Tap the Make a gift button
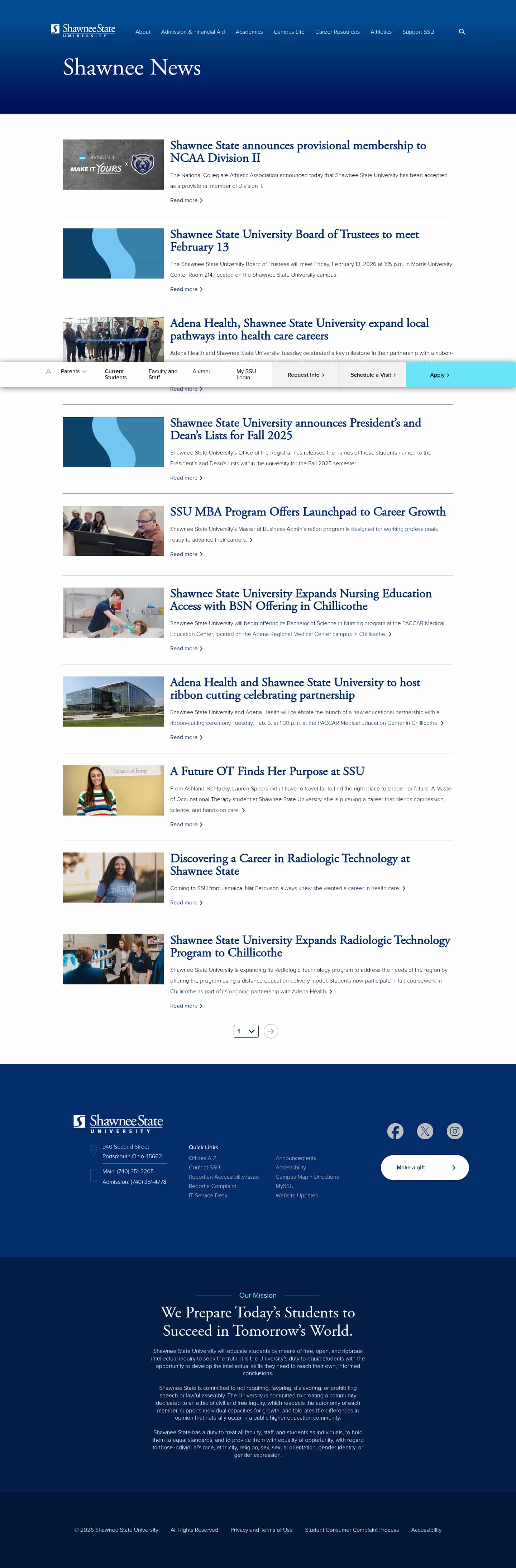The height and width of the screenshot is (1568, 516). pyautogui.click(x=424, y=1168)
